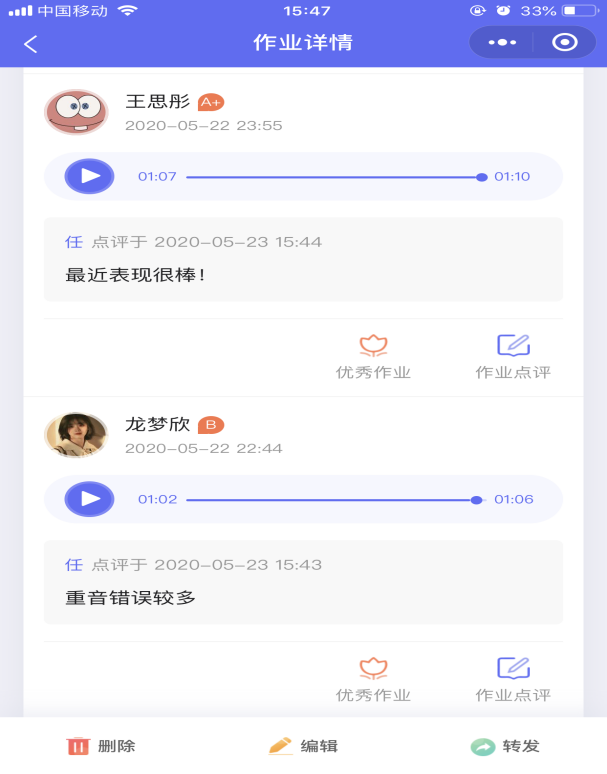Image resolution: width=607 pixels, height=774 pixels.
Task: Play 龙梦欣's audio recording
Action: pyautogui.click(x=90, y=499)
